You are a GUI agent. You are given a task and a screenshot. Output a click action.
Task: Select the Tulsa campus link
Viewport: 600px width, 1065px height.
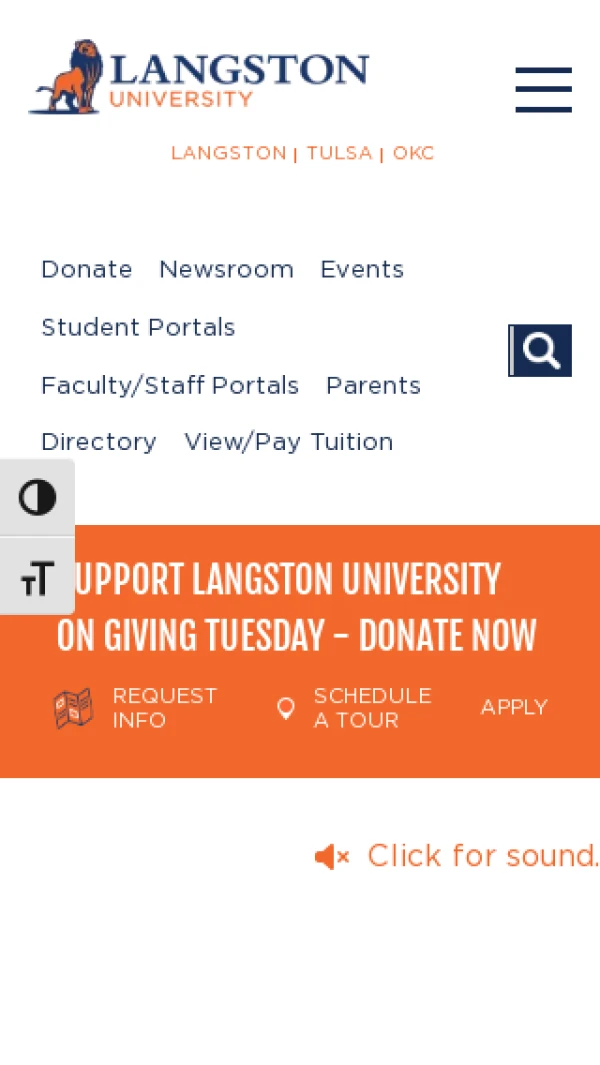pos(339,153)
